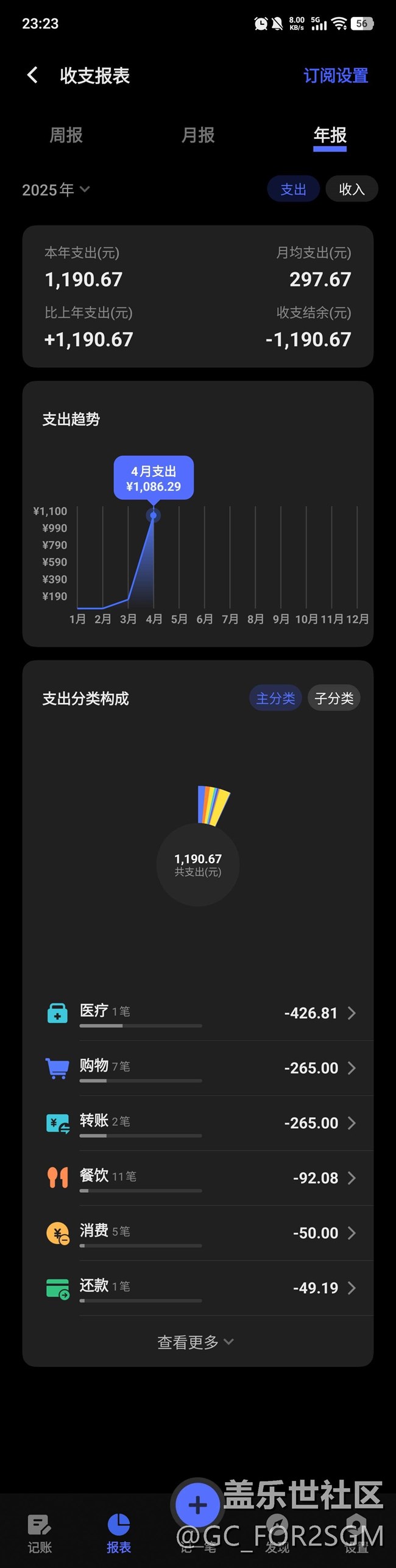Screen dimensions: 396x1568
Task: Switch to the 周报 tab
Action: click(66, 135)
